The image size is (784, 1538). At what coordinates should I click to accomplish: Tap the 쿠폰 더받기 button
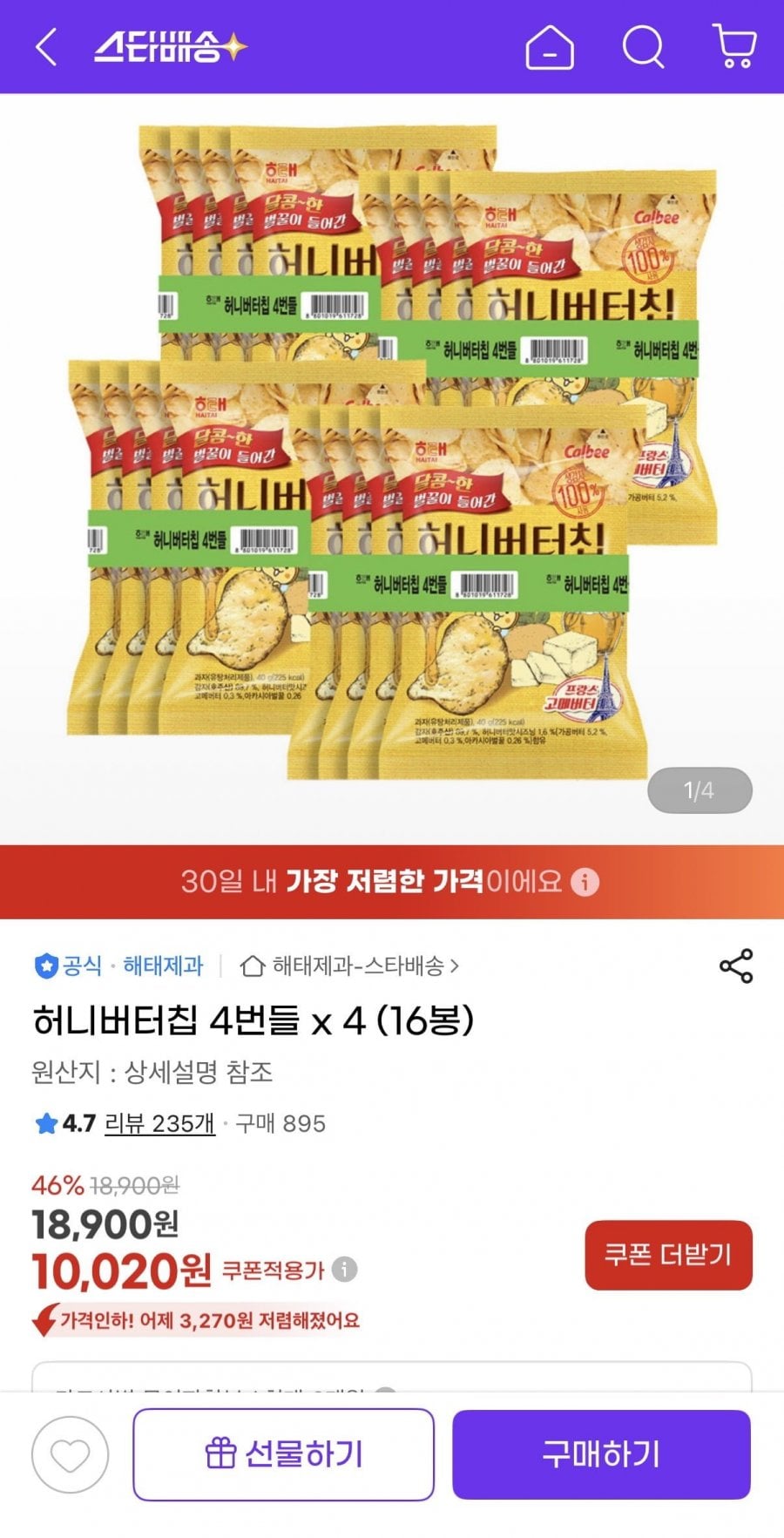click(x=668, y=1255)
